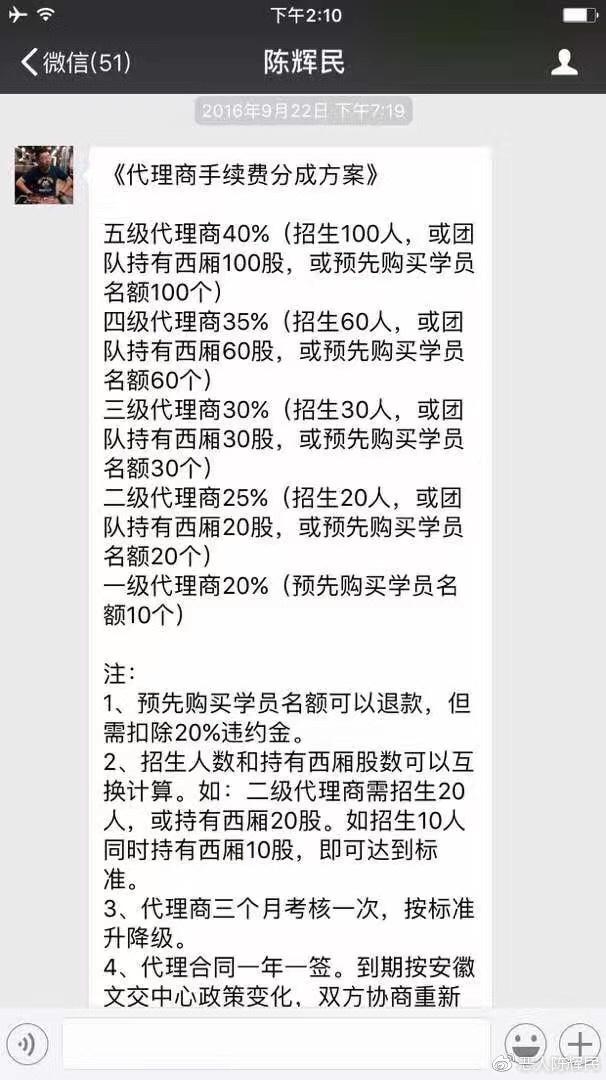Focus the message text field

point(276,1044)
